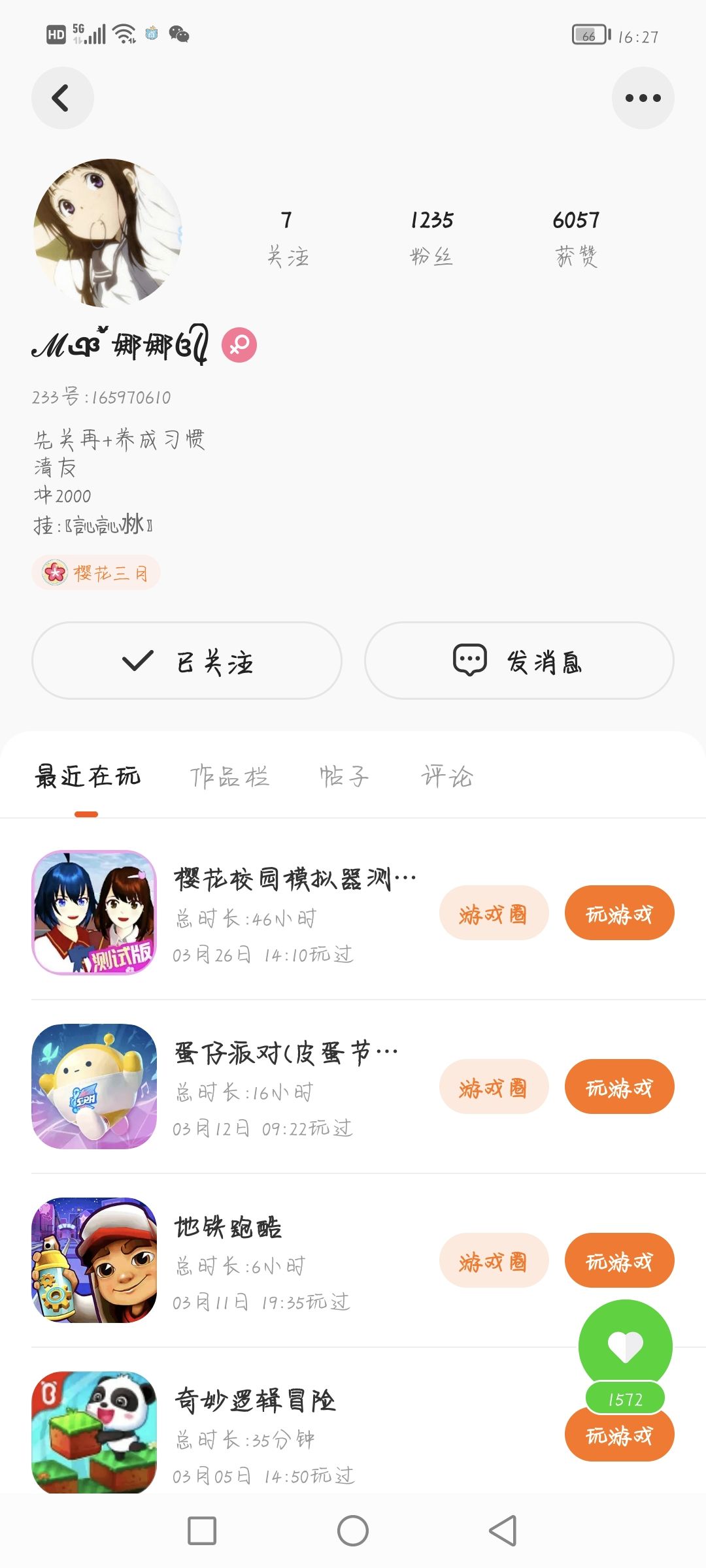
Task: Send a message with 发消息
Action: click(x=519, y=661)
